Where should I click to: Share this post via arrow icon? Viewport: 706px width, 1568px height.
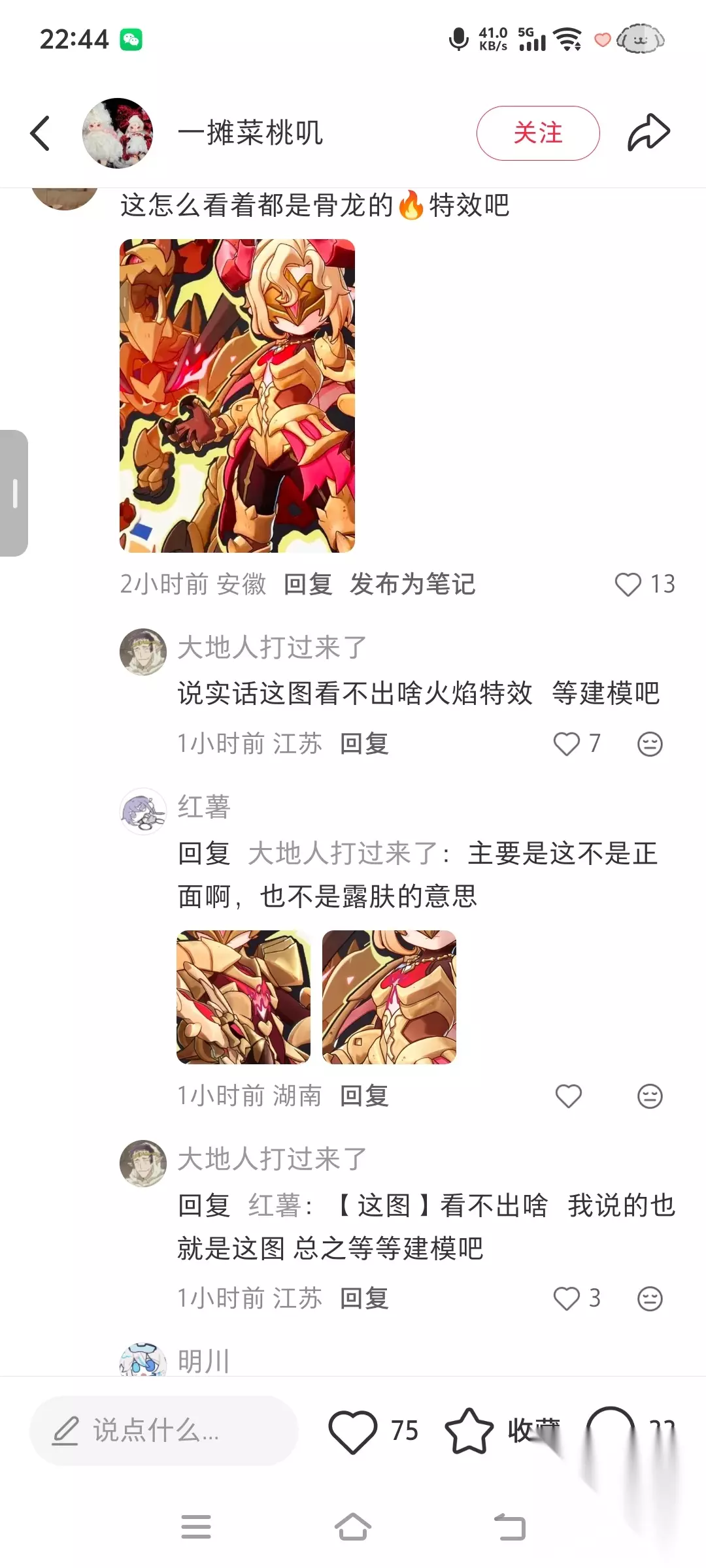coord(648,133)
